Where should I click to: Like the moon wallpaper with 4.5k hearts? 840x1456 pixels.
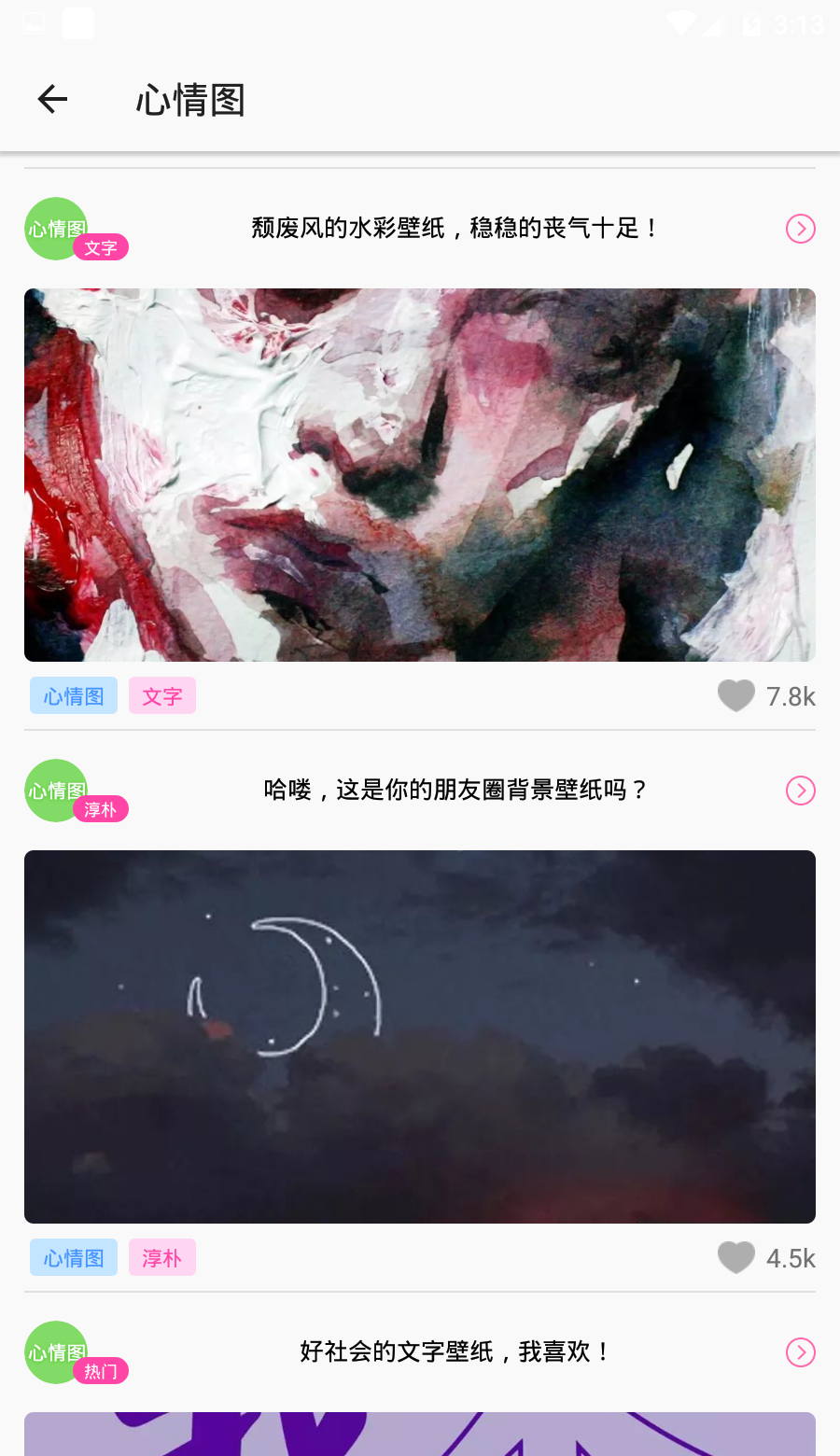[736, 1258]
